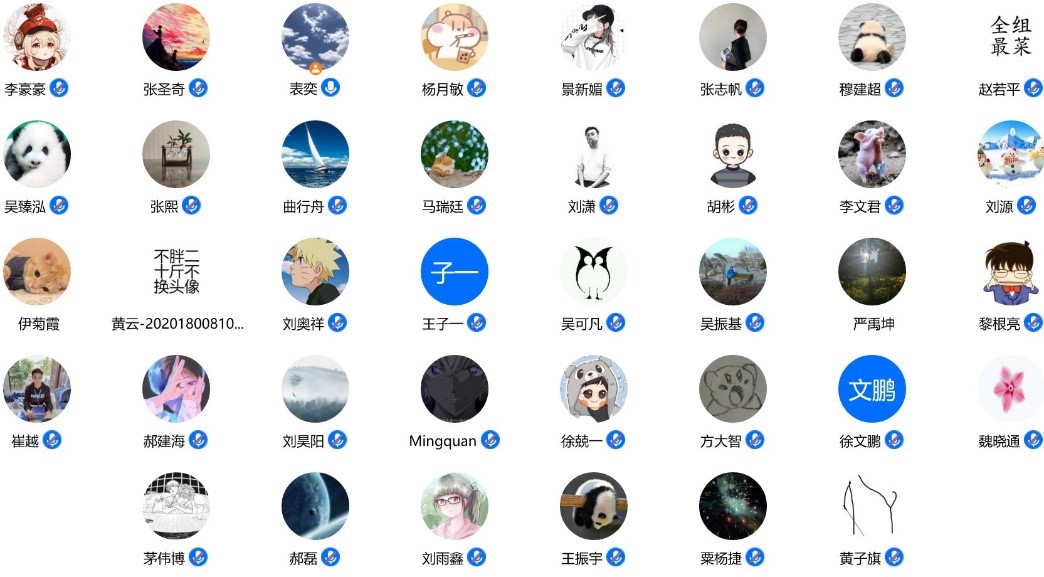Open 刘源's participant tile

1010,154
